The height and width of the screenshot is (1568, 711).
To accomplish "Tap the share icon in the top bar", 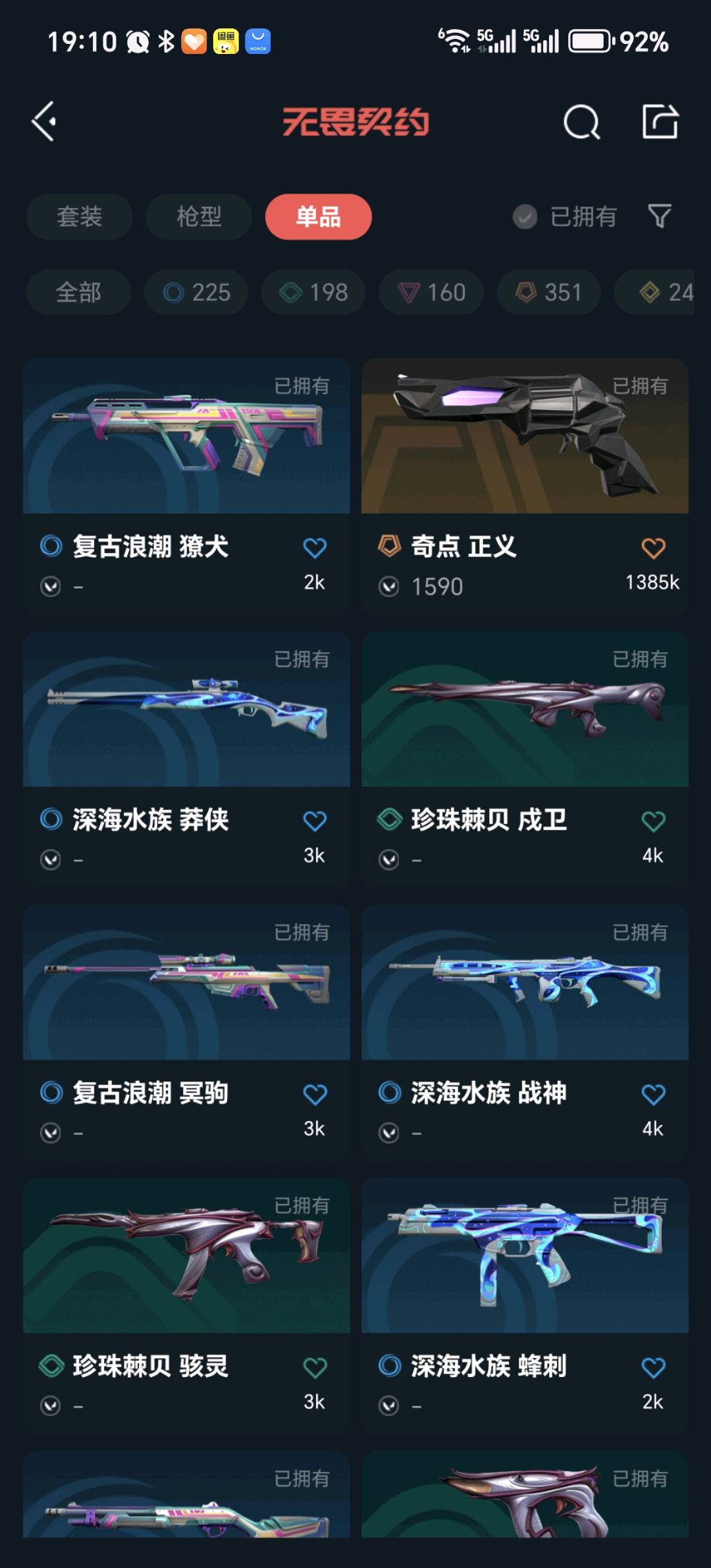I will [660, 122].
